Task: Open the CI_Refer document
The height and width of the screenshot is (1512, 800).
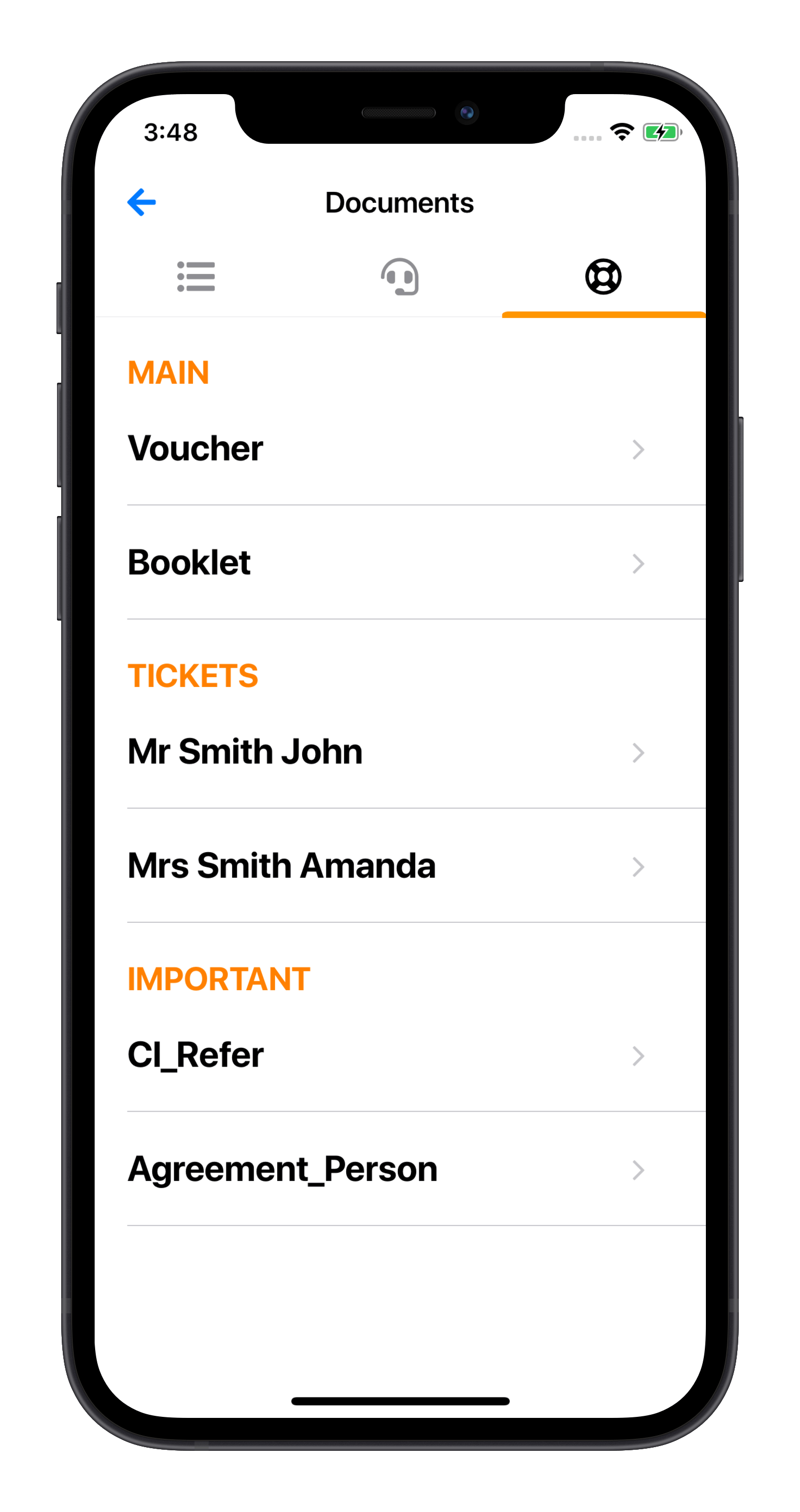Action: tap(399, 1056)
